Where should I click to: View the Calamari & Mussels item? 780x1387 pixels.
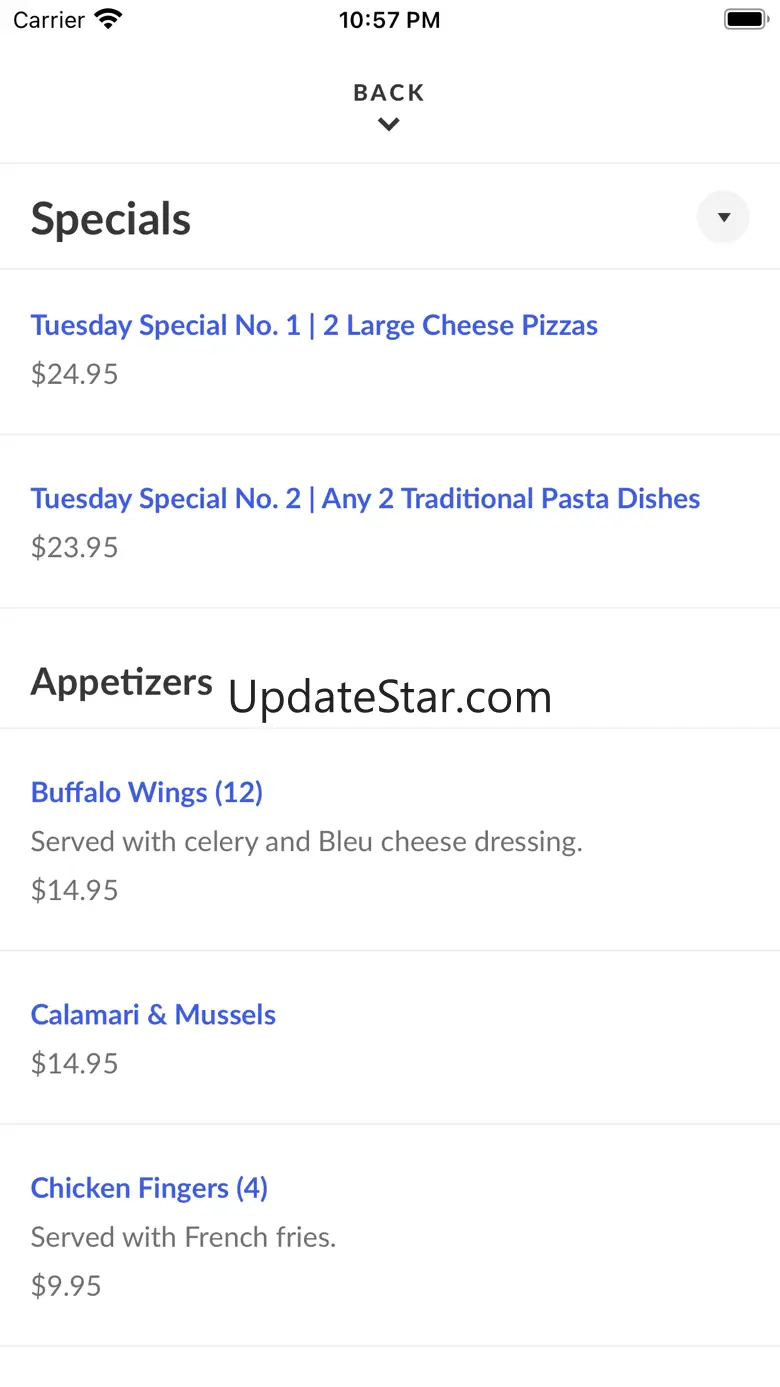(x=153, y=1015)
